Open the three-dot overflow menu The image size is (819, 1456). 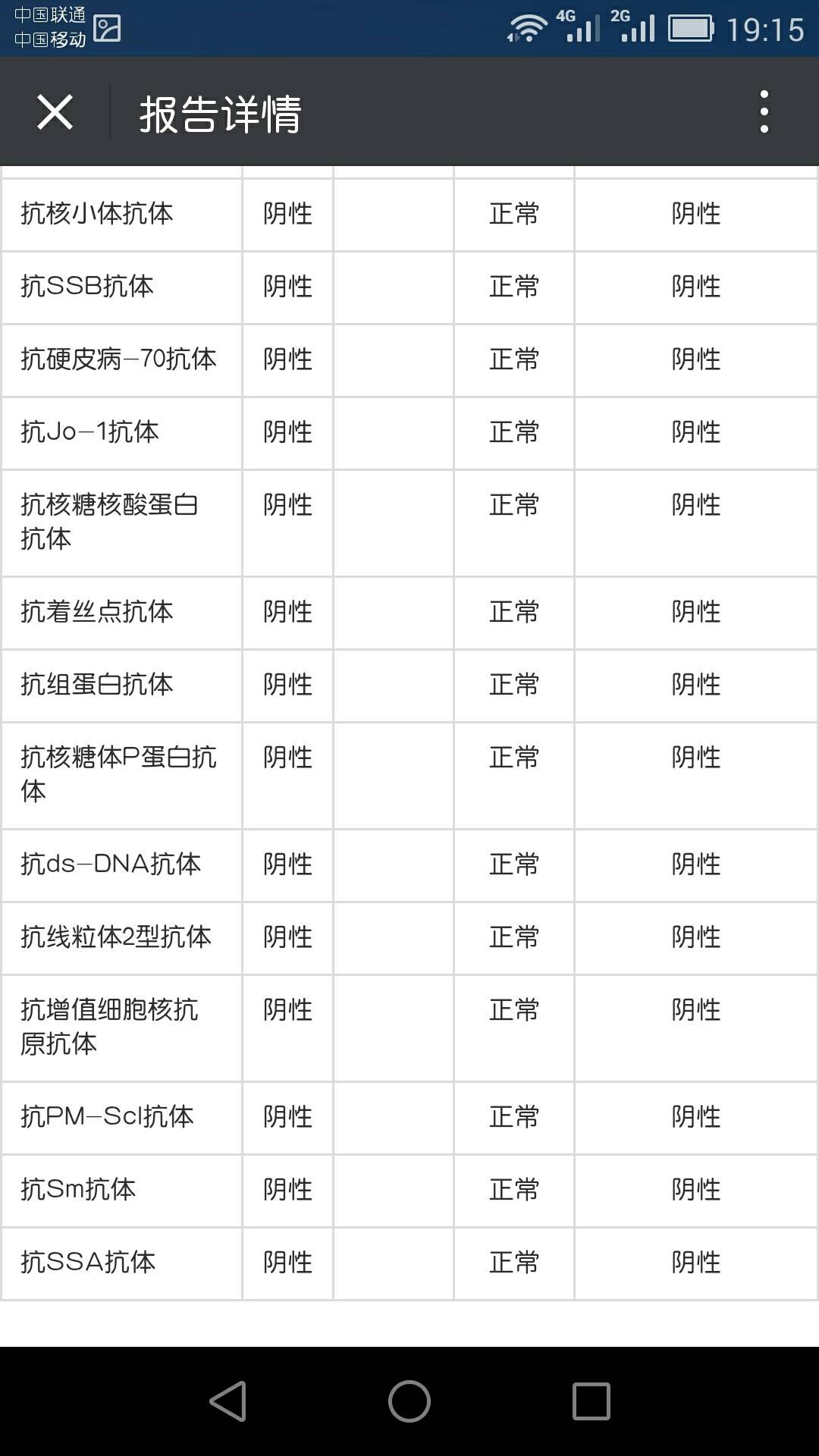pyautogui.click(x=764, y=112)
